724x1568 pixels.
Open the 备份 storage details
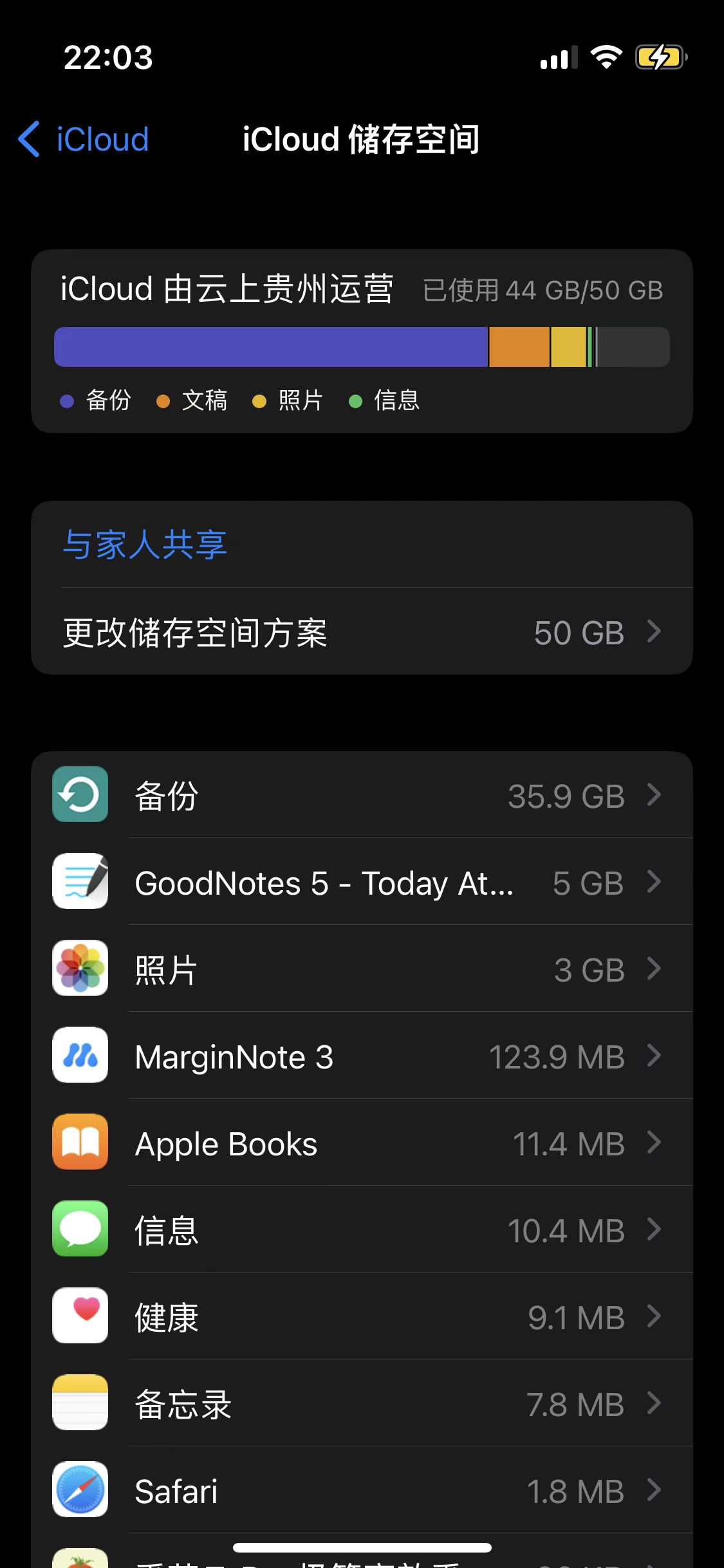(362, 796)
